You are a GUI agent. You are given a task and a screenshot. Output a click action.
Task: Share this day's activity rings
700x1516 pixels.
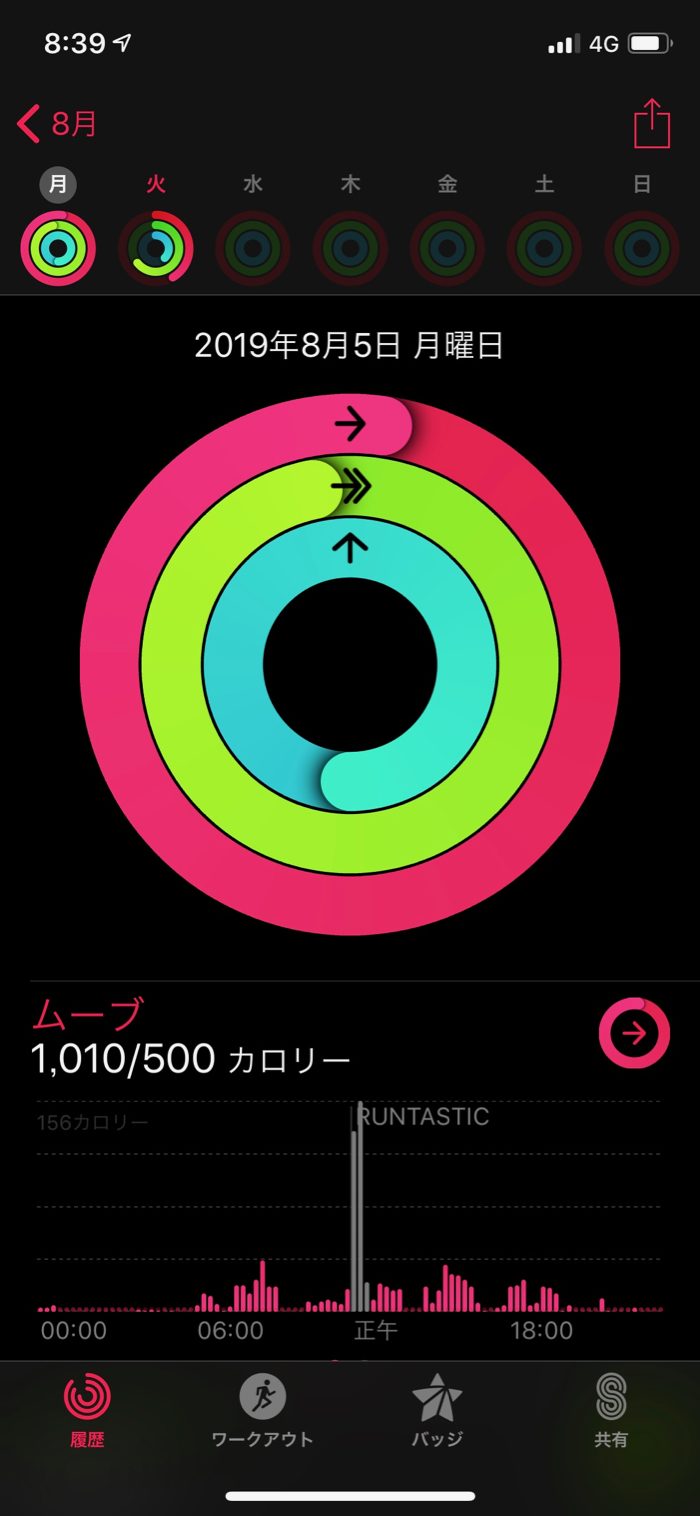[651, 125]
